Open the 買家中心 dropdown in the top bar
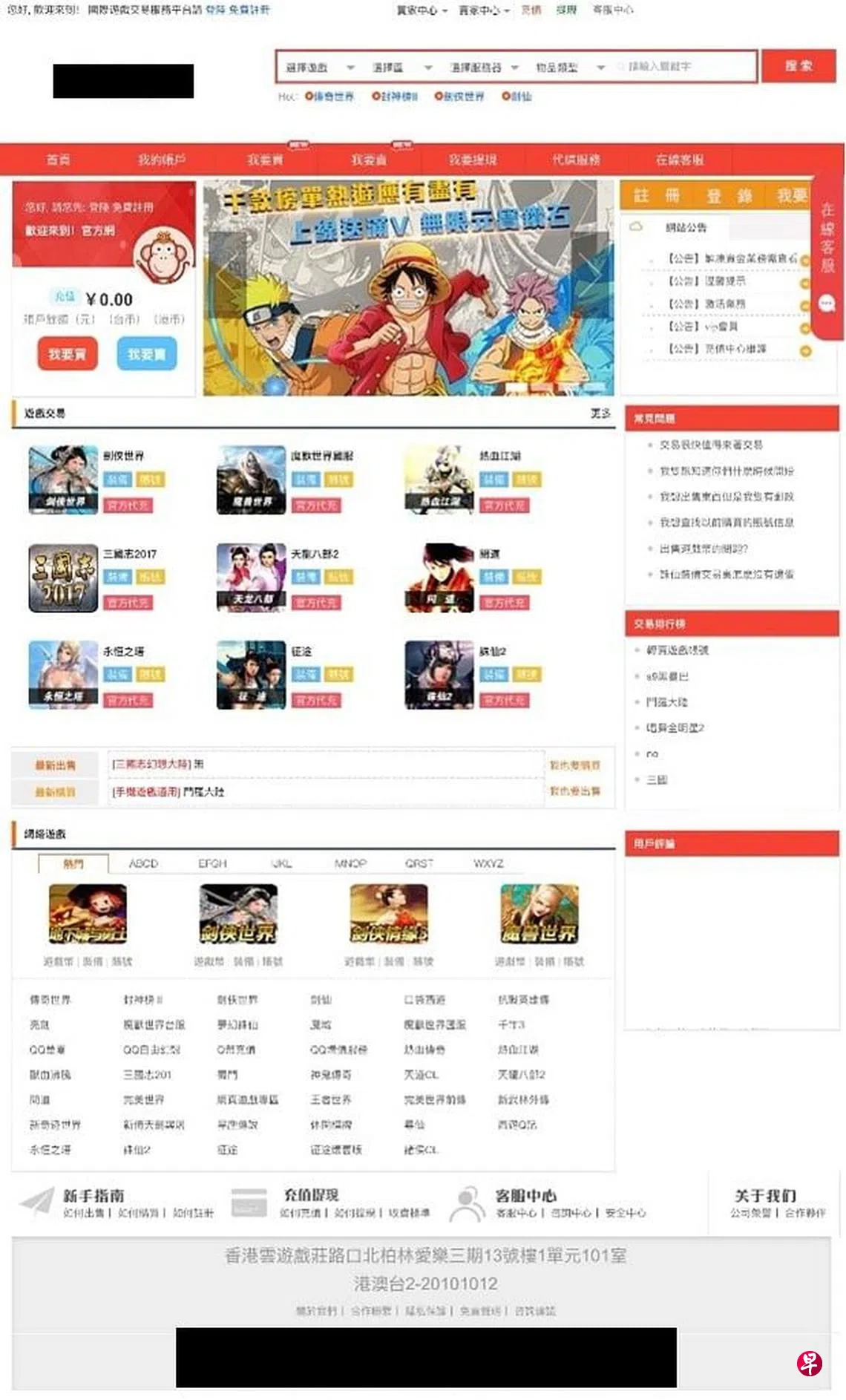 point(421,10)
